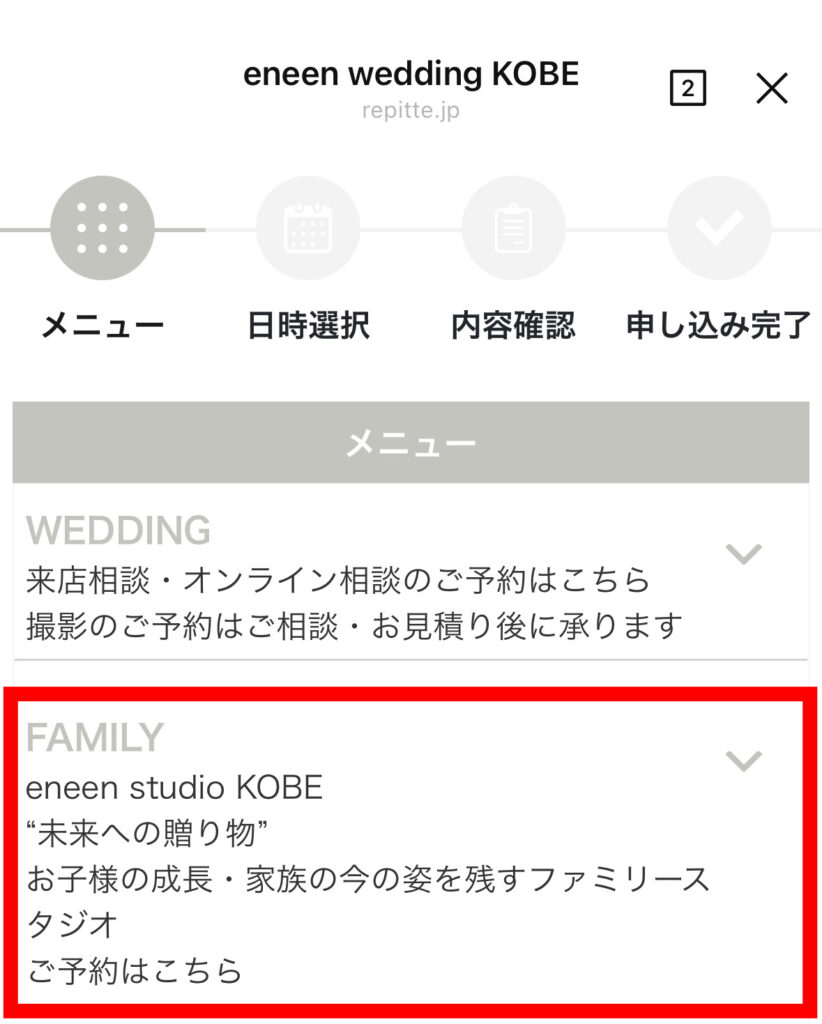Open the tab switcher showing 2 tabs
This screenshot has height=1024, width=822.
click(687, 89)
